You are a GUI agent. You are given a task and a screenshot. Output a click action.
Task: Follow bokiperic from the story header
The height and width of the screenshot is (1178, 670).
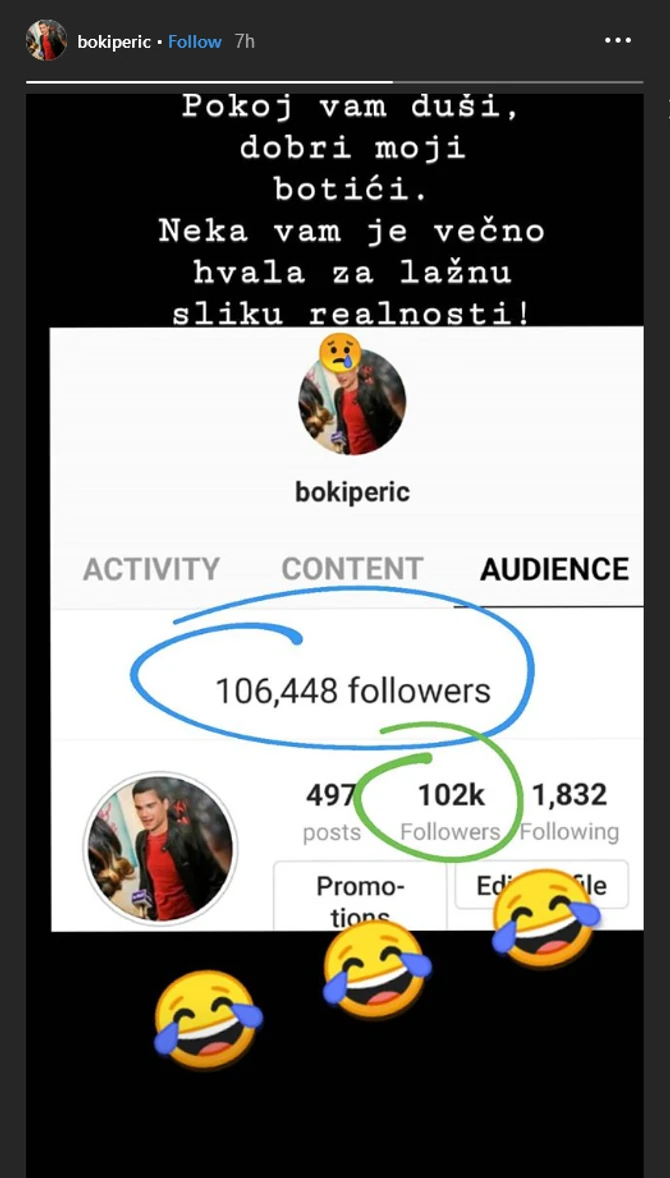[x=194, y=42]
